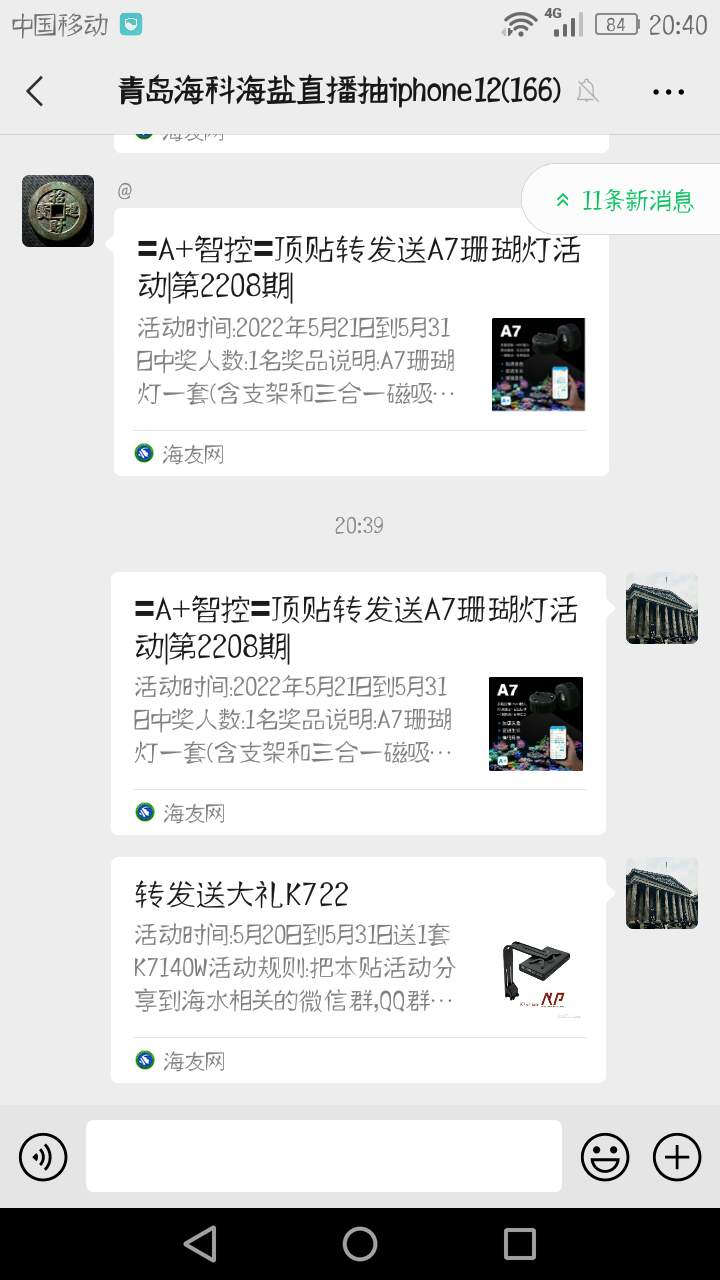Image resolution: width=720 pixels, height=1280 pixels.
Task: Open the system recent apps view
Action: [x=520, y=1244]
